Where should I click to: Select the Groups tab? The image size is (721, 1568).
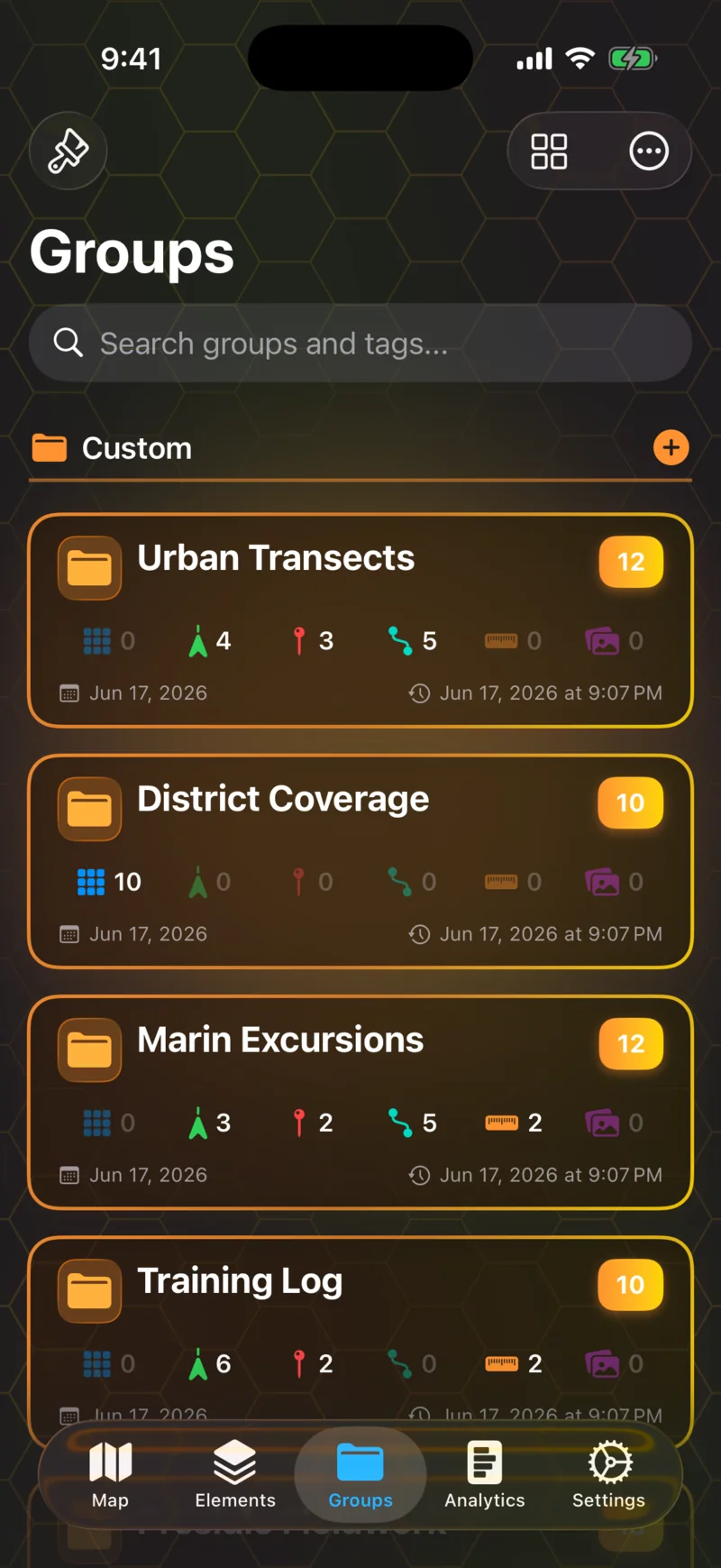360,1475
